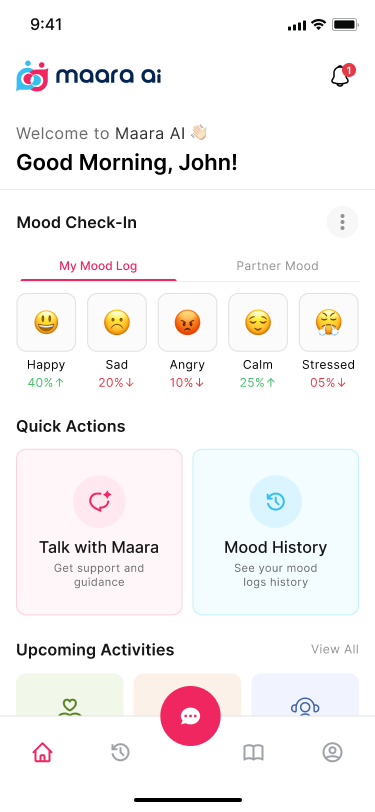Image resolution: width=375 pixels, height=812 pixels.
Task: Open the Mood History card
Action: click(x=276, y=532)
